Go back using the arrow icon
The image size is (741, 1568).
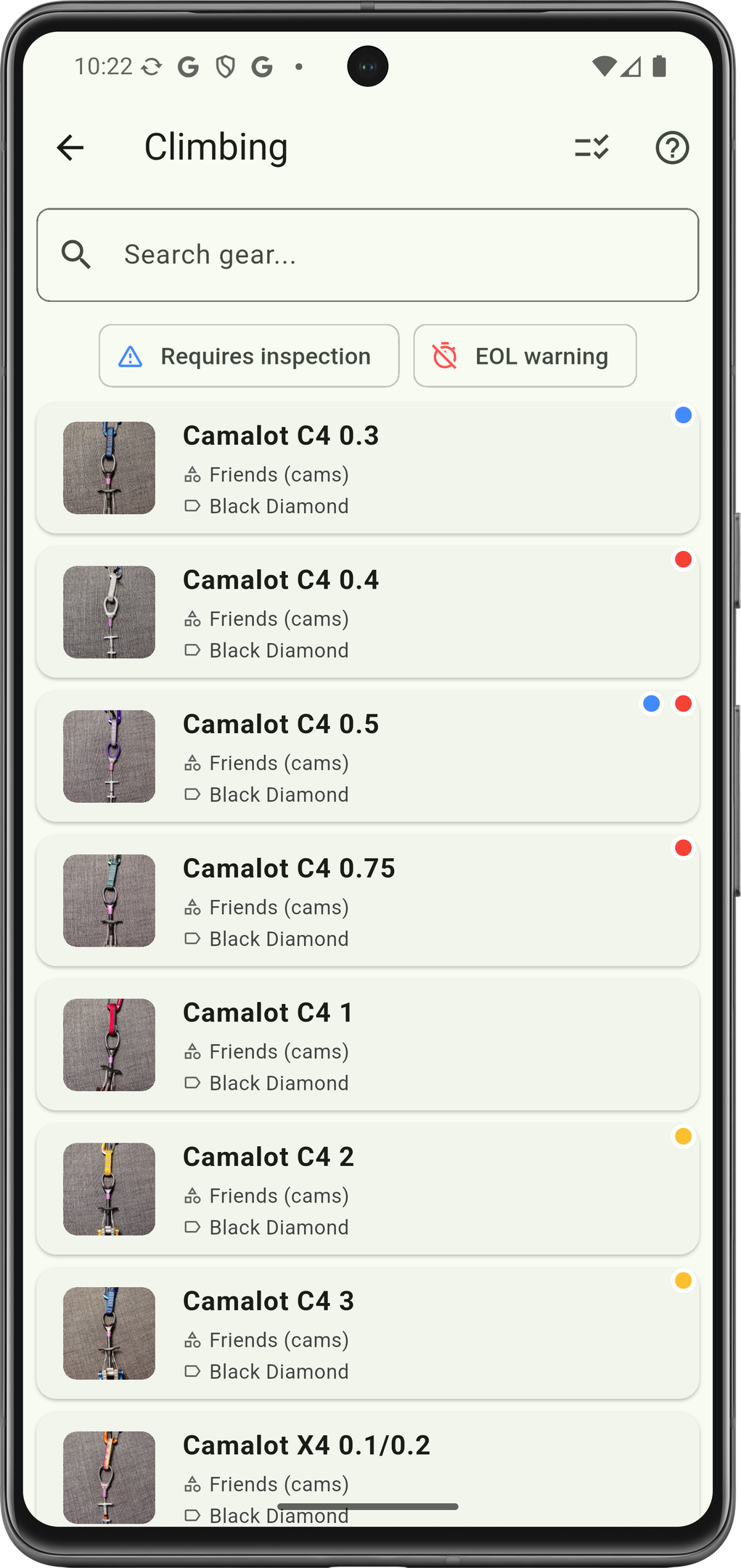point(70,148)
